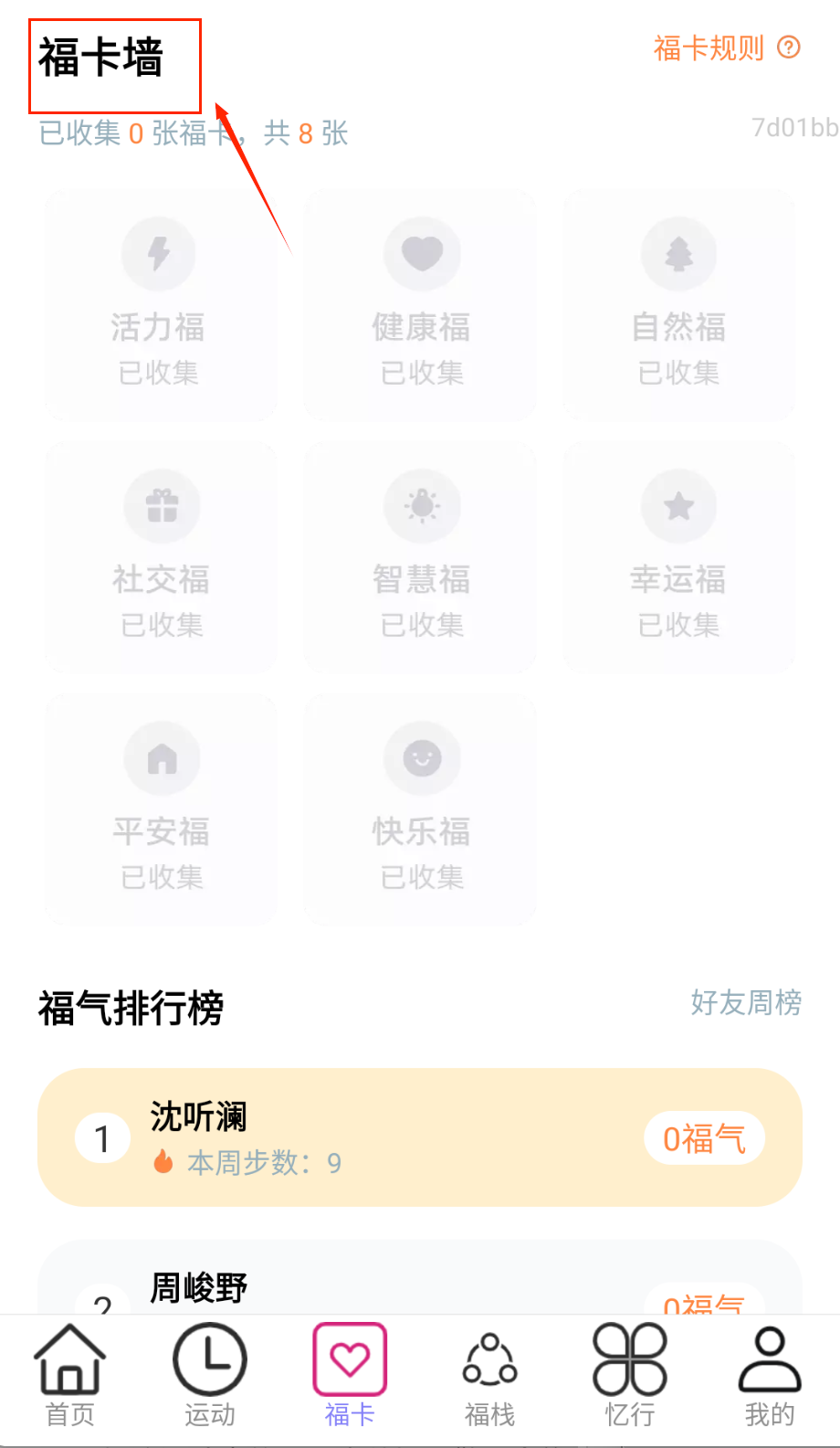Screen dimensions: 840x1448
Task: Switch to the 运动 tab
Action: [x=210, y=1377]
